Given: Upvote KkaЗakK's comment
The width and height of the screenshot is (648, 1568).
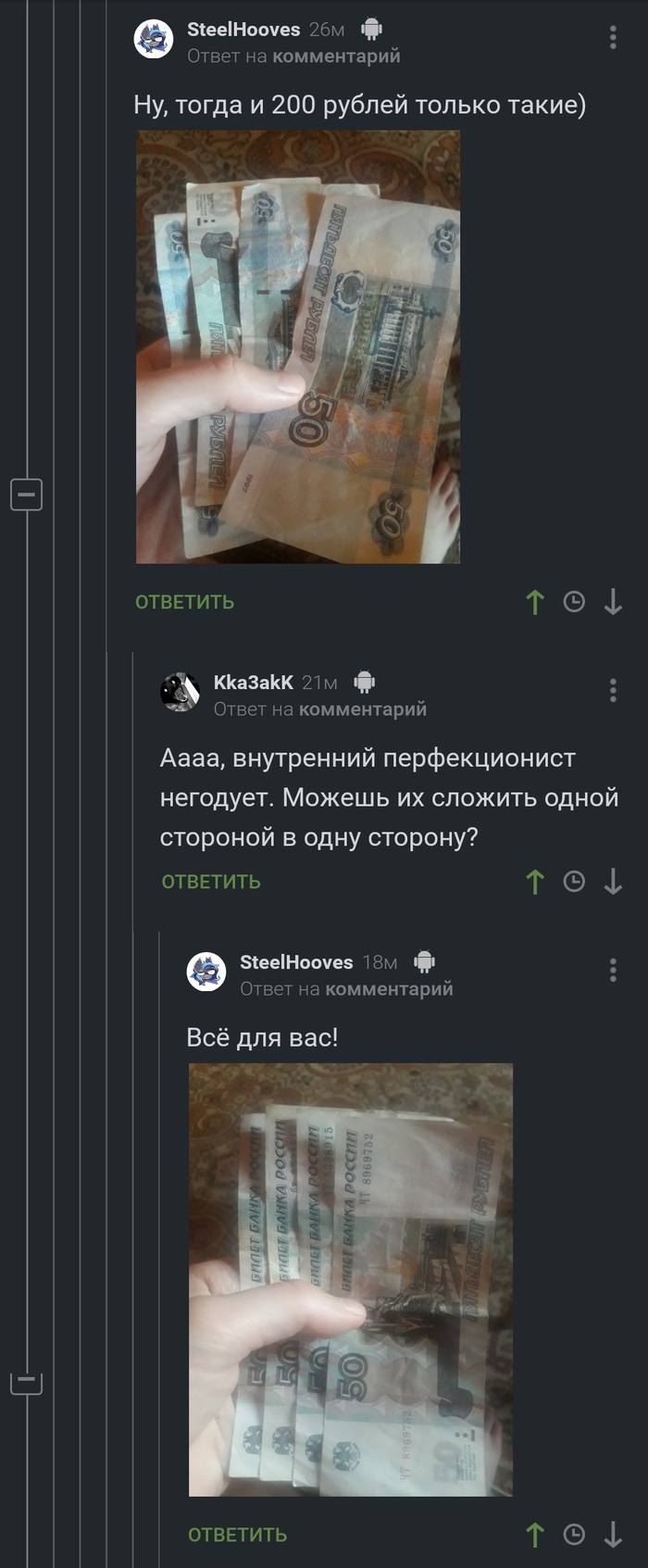Looking at the screenshot, I should click(x=535, y=882).
